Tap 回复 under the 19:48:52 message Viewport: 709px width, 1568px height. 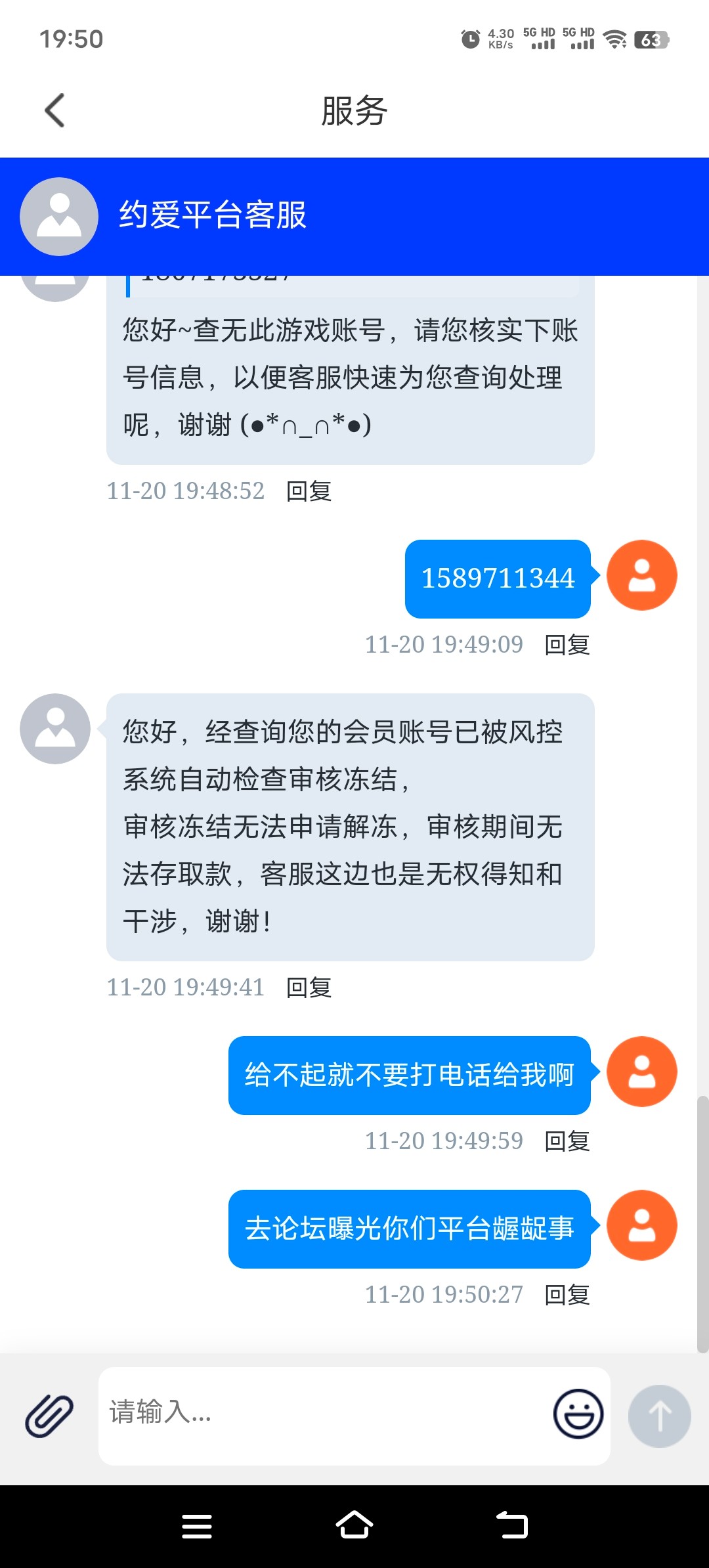pyautogui.click(x=308, y=490)
